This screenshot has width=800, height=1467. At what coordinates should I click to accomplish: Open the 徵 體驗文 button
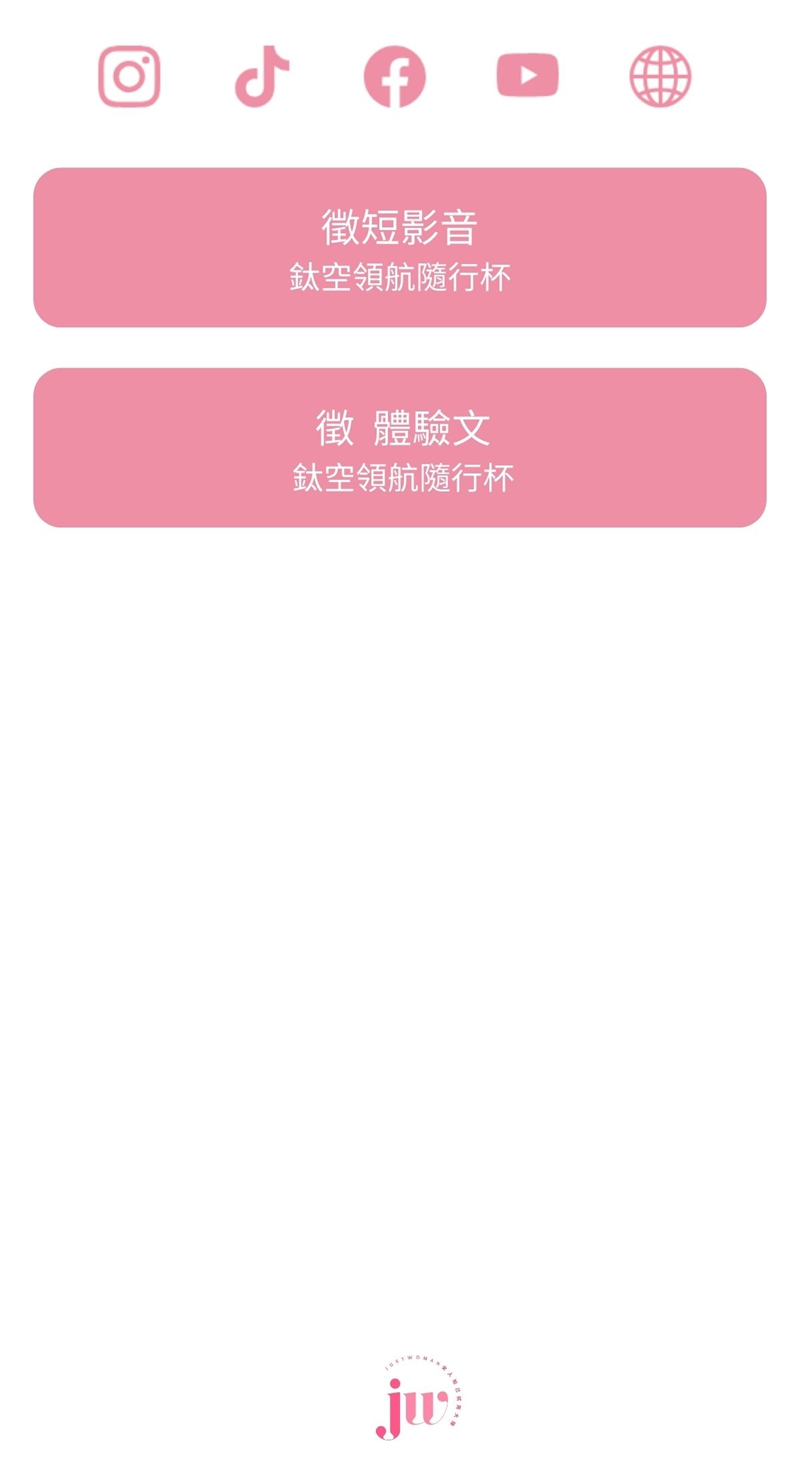click(x=400, y=448)
